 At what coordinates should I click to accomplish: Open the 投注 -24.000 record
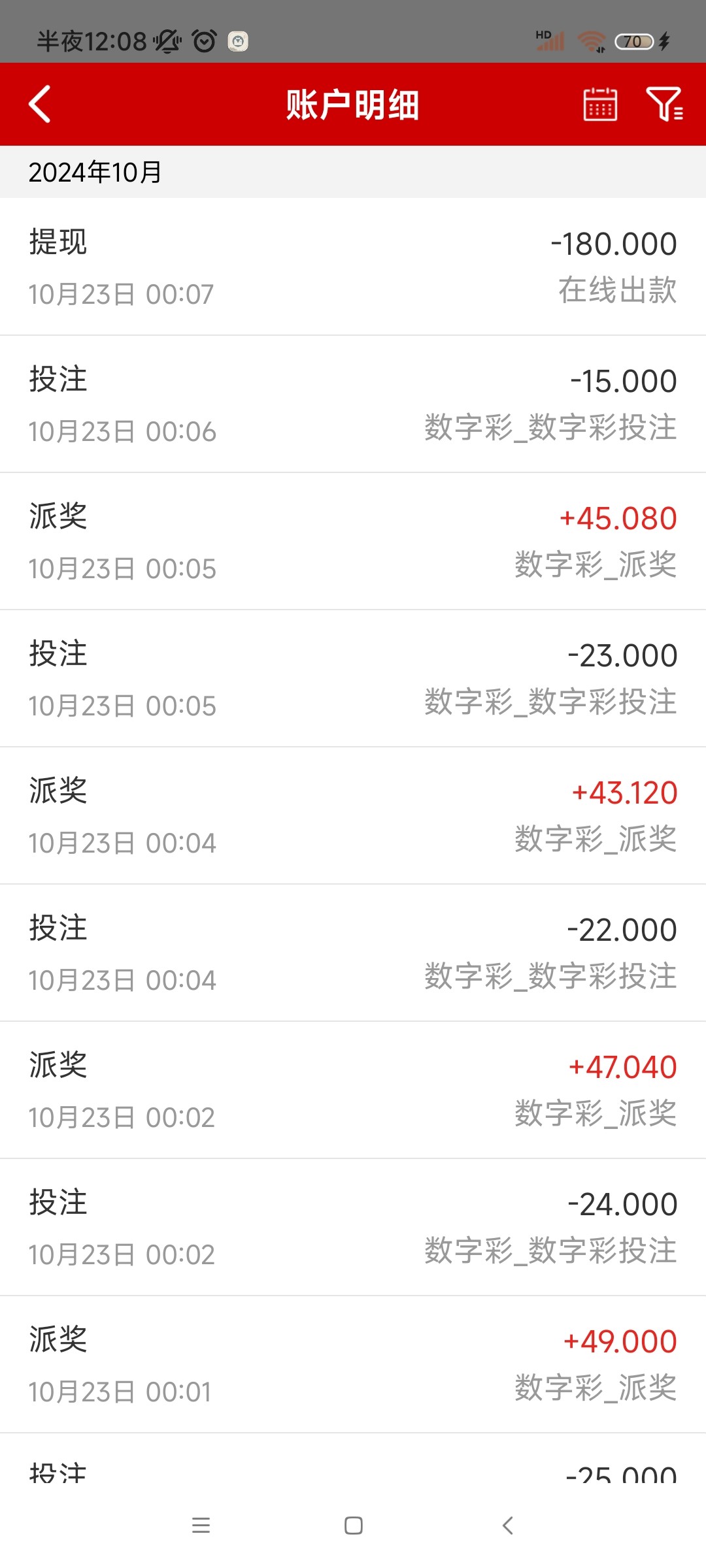353,1227
